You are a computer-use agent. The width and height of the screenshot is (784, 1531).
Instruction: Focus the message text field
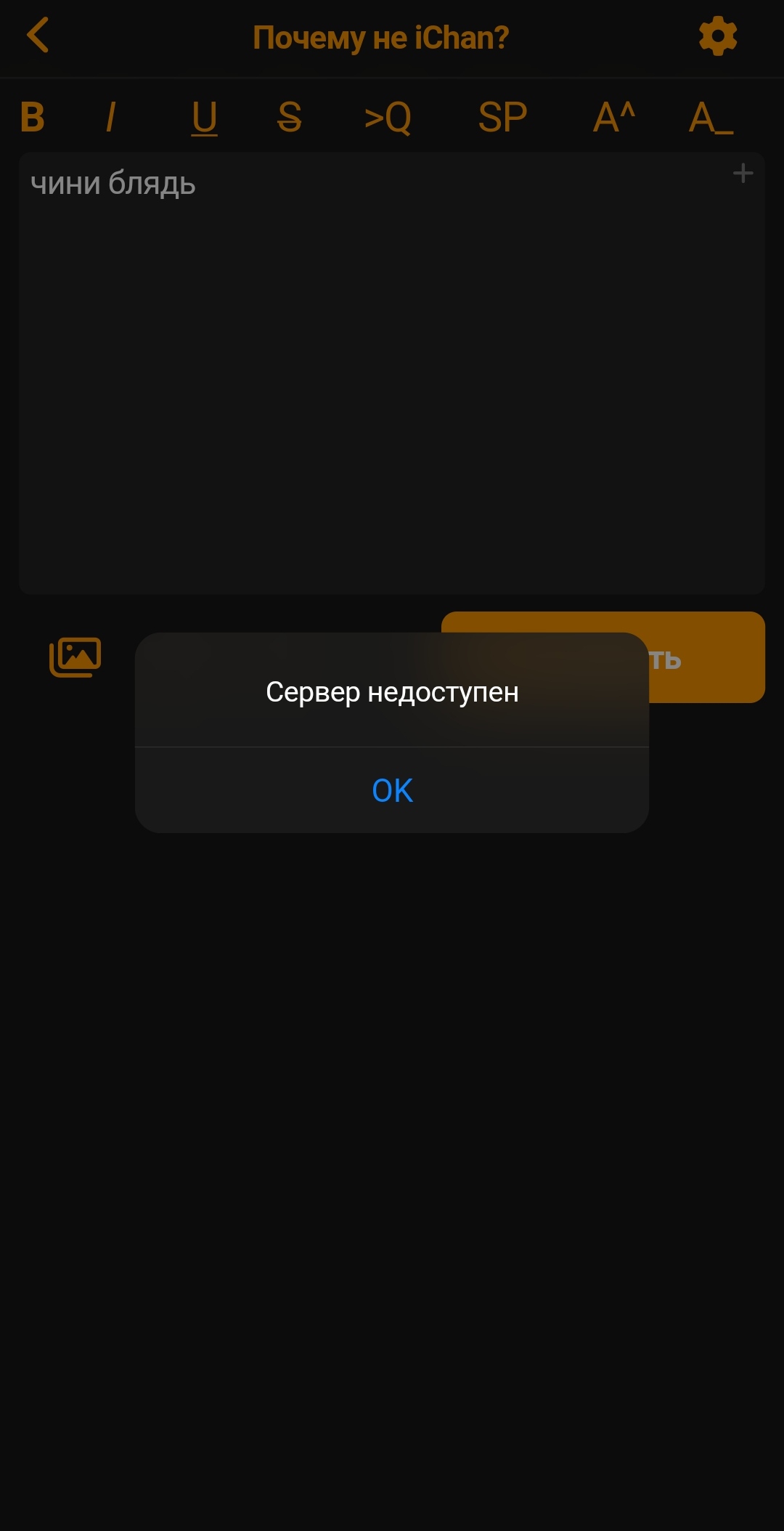(392, 373)
